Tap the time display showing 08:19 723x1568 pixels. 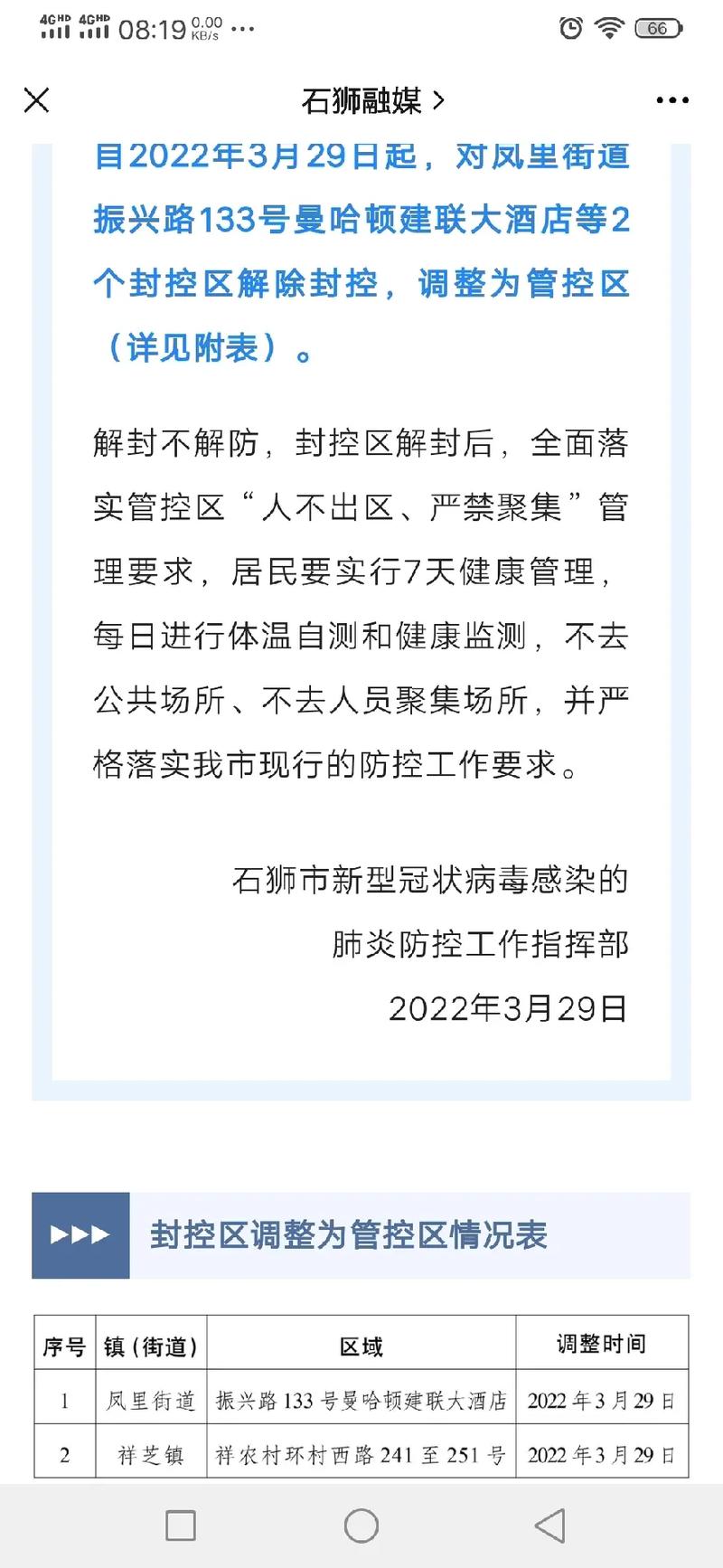pyautogui.click(x=150, y=27)
